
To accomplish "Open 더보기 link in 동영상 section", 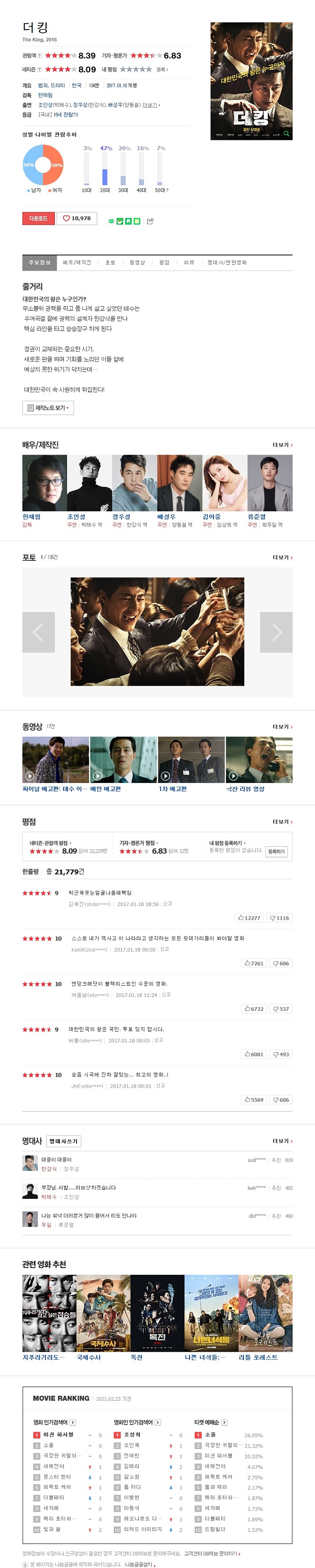I will click(x=282, y=726).
